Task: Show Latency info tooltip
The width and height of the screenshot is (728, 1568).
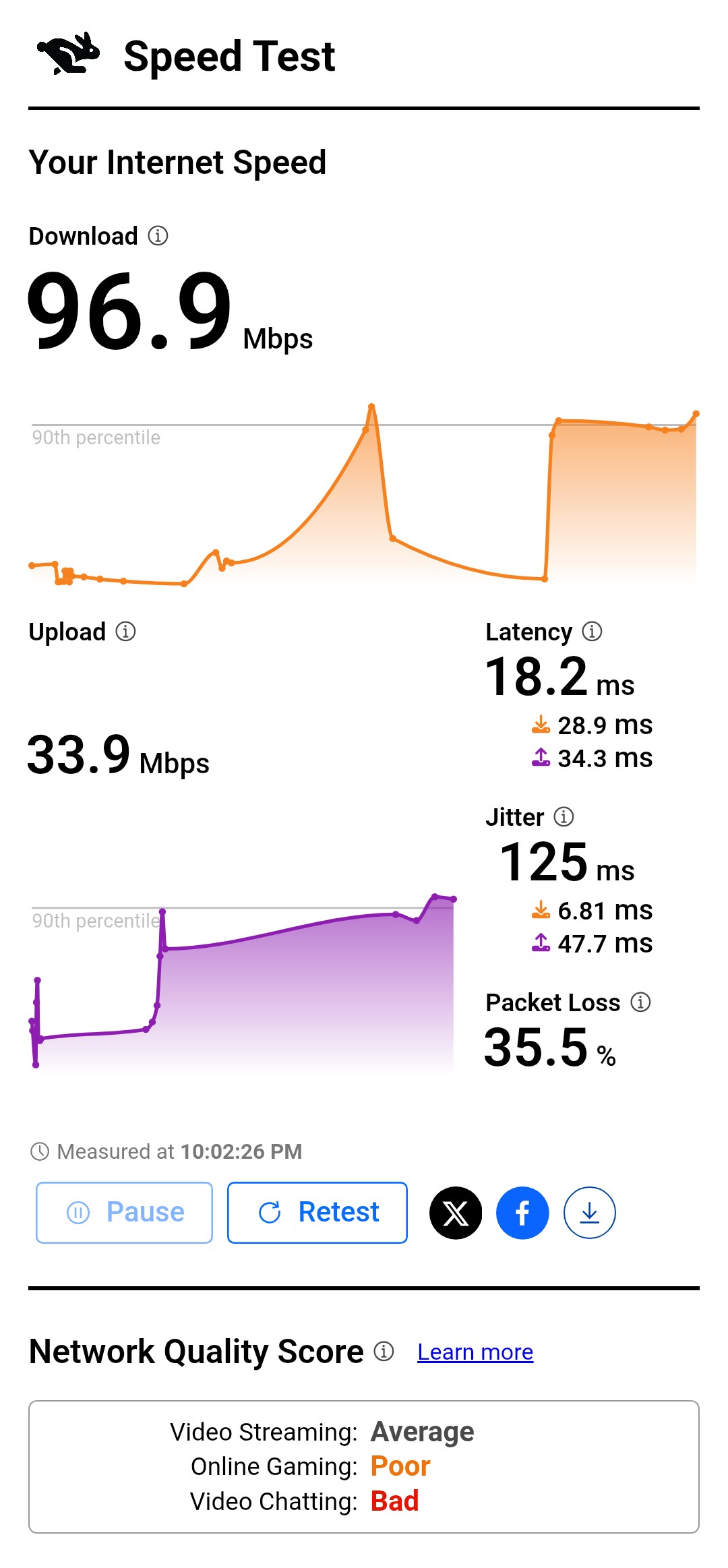Action: pyautogui.click(x=592, y=632)
